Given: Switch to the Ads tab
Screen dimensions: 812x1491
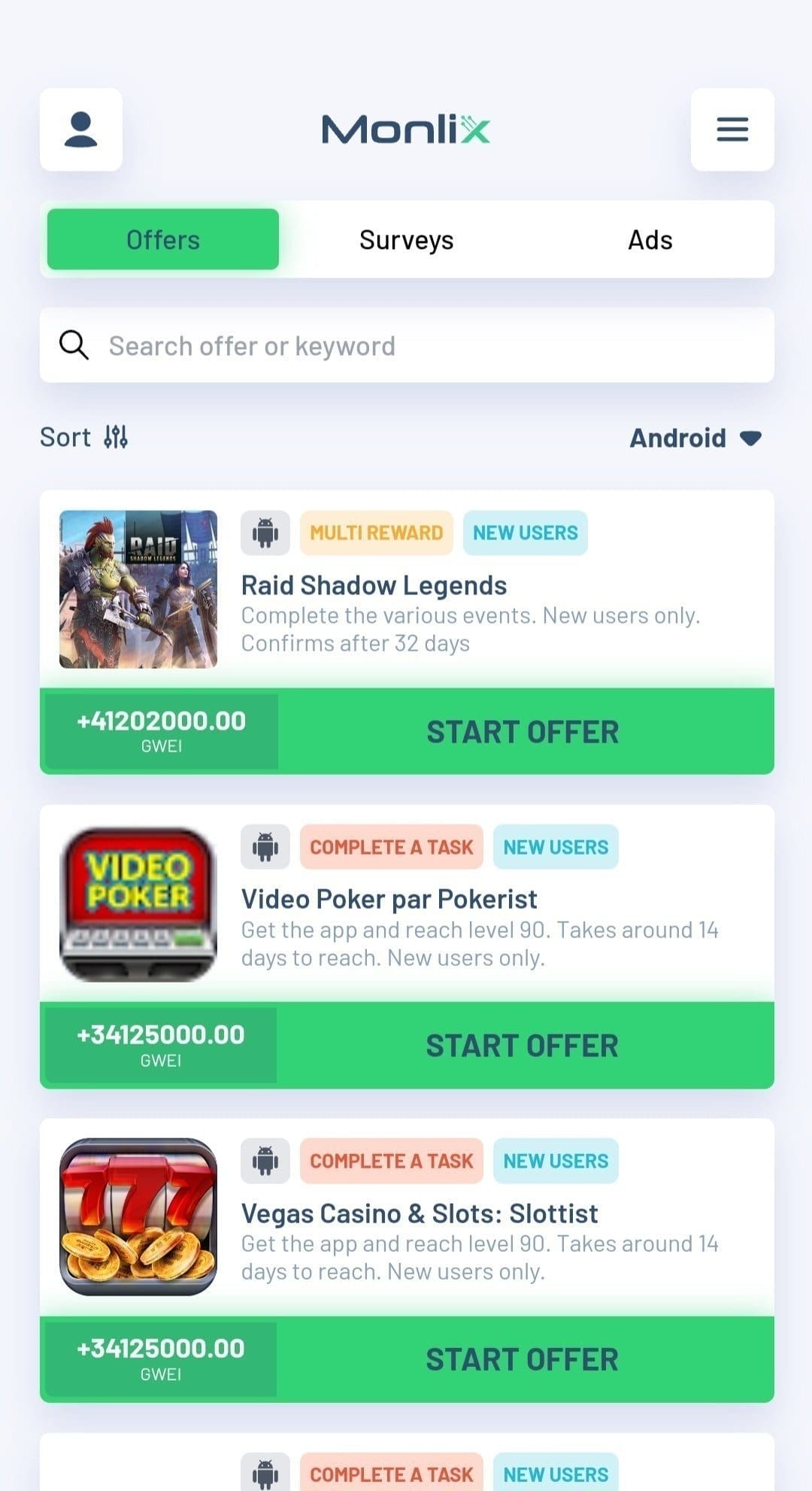Looking at the screenshot, I should [x=650, y=240].
